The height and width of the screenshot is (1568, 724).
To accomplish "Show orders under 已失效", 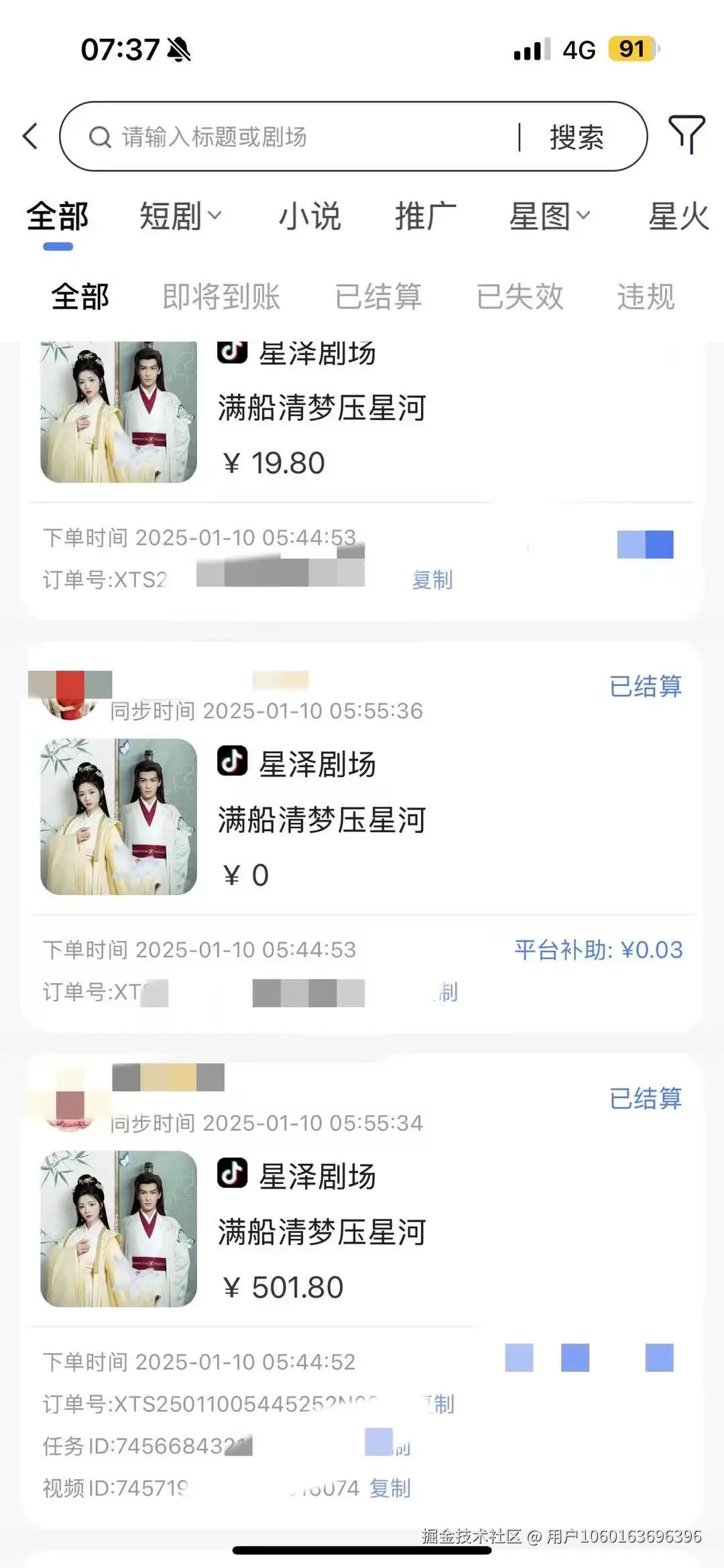I will pyautogui.click(x=520, y=296).
